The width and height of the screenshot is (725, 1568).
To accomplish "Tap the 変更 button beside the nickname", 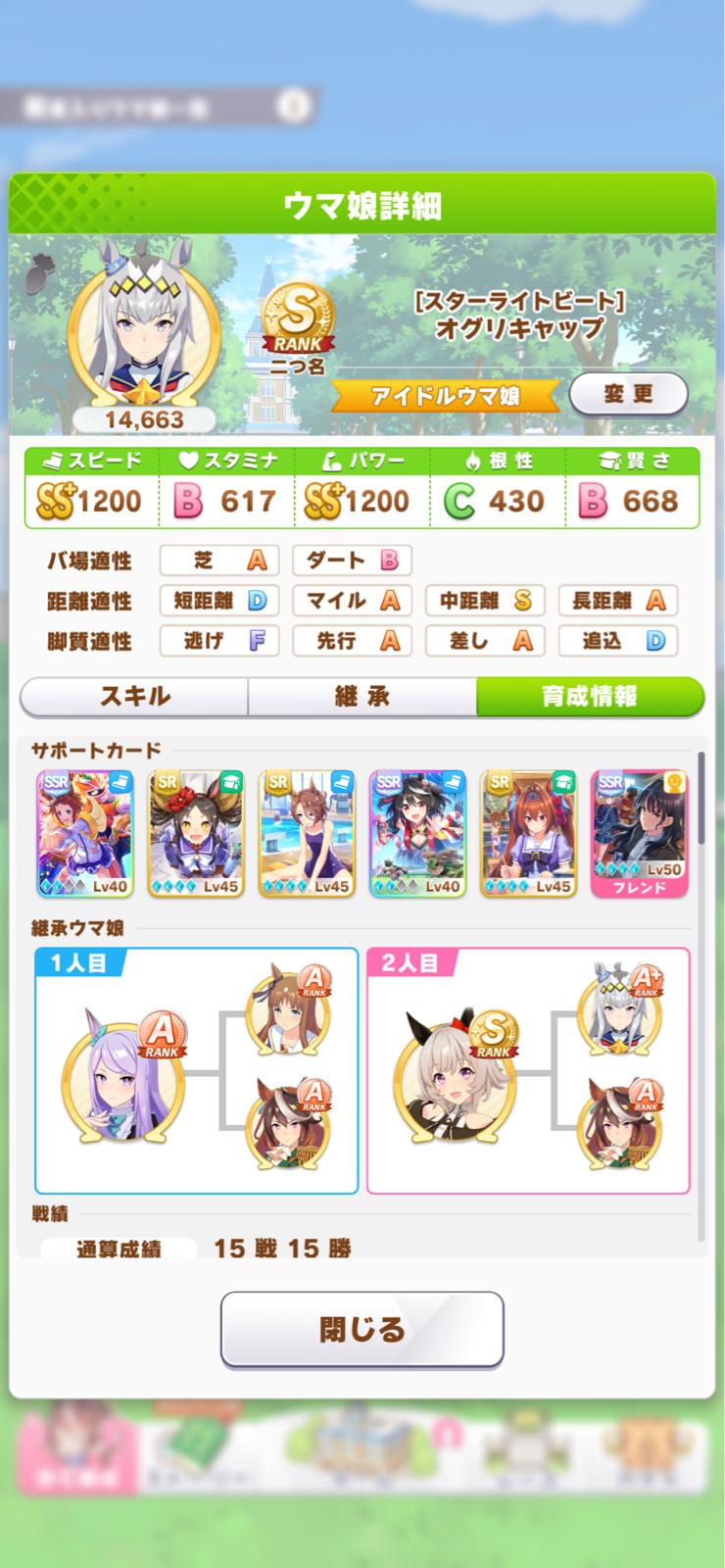I will coord(628,394).
